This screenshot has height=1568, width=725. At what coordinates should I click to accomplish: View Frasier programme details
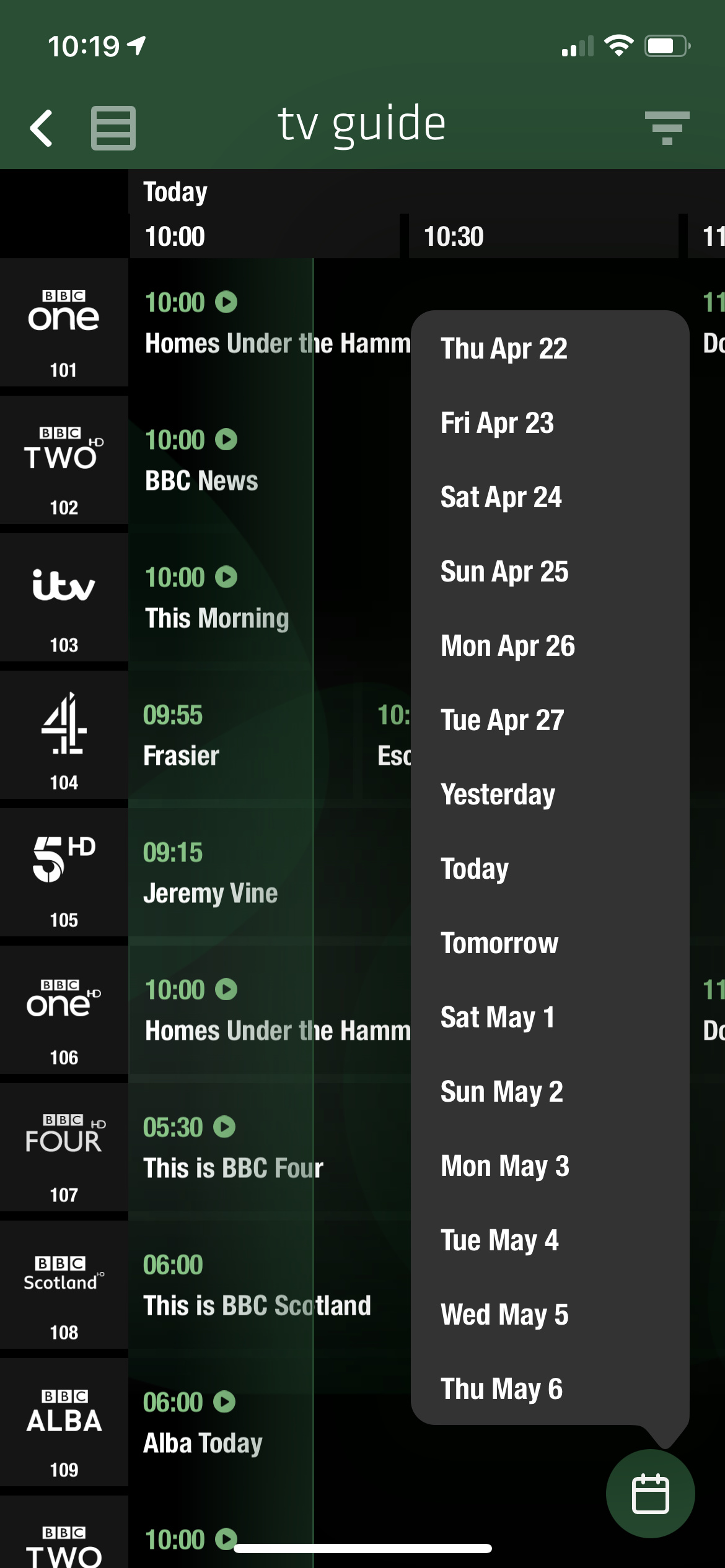coord(181,756)
